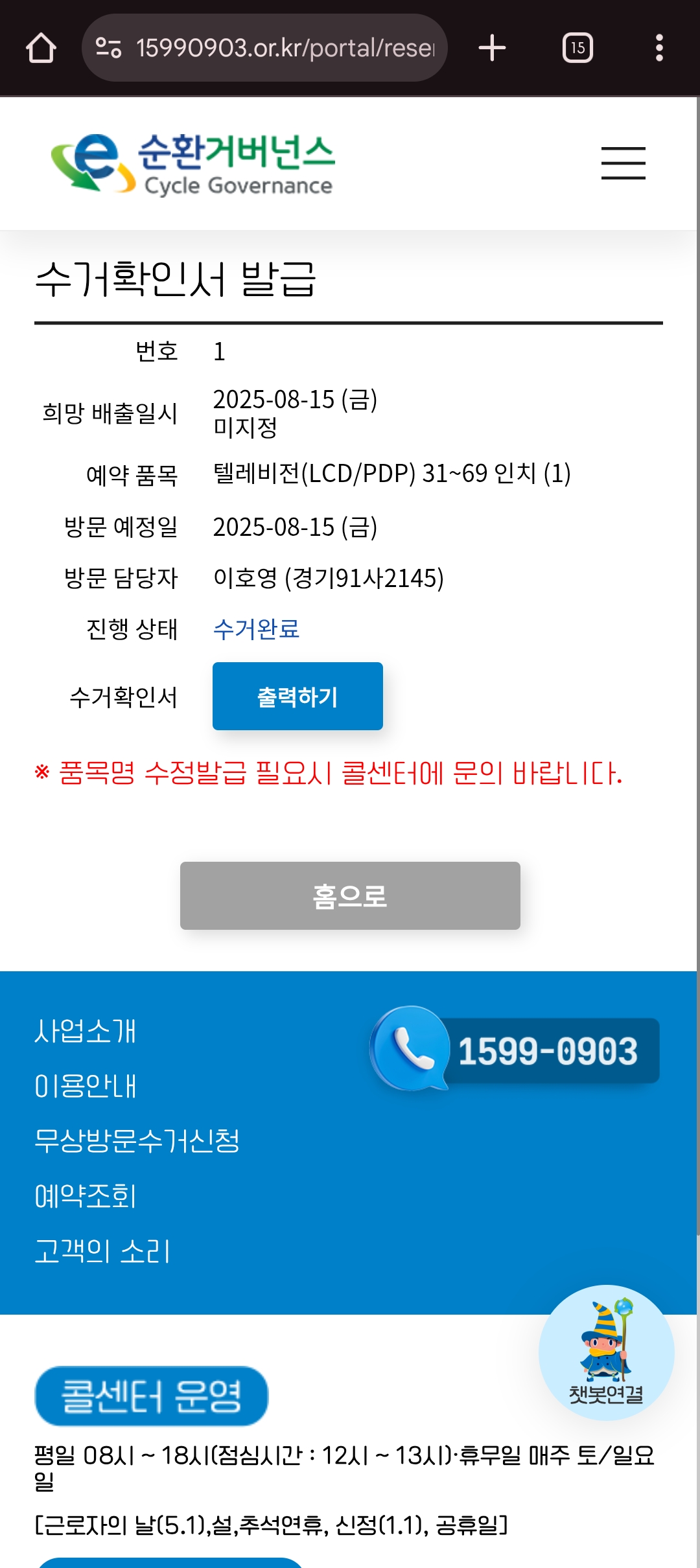This screenshot has width=700, height=1568.
Task: Go home with 홈으로 button
Action: pos(350,896)
